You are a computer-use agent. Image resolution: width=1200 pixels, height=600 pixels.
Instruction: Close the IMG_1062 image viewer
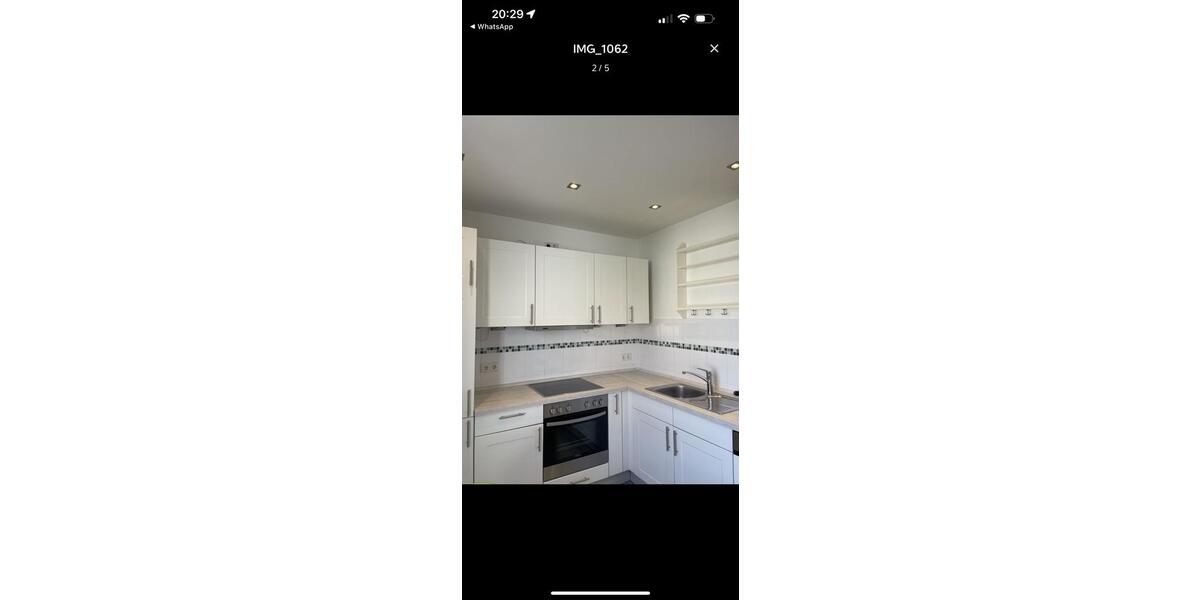pos(714,48)
